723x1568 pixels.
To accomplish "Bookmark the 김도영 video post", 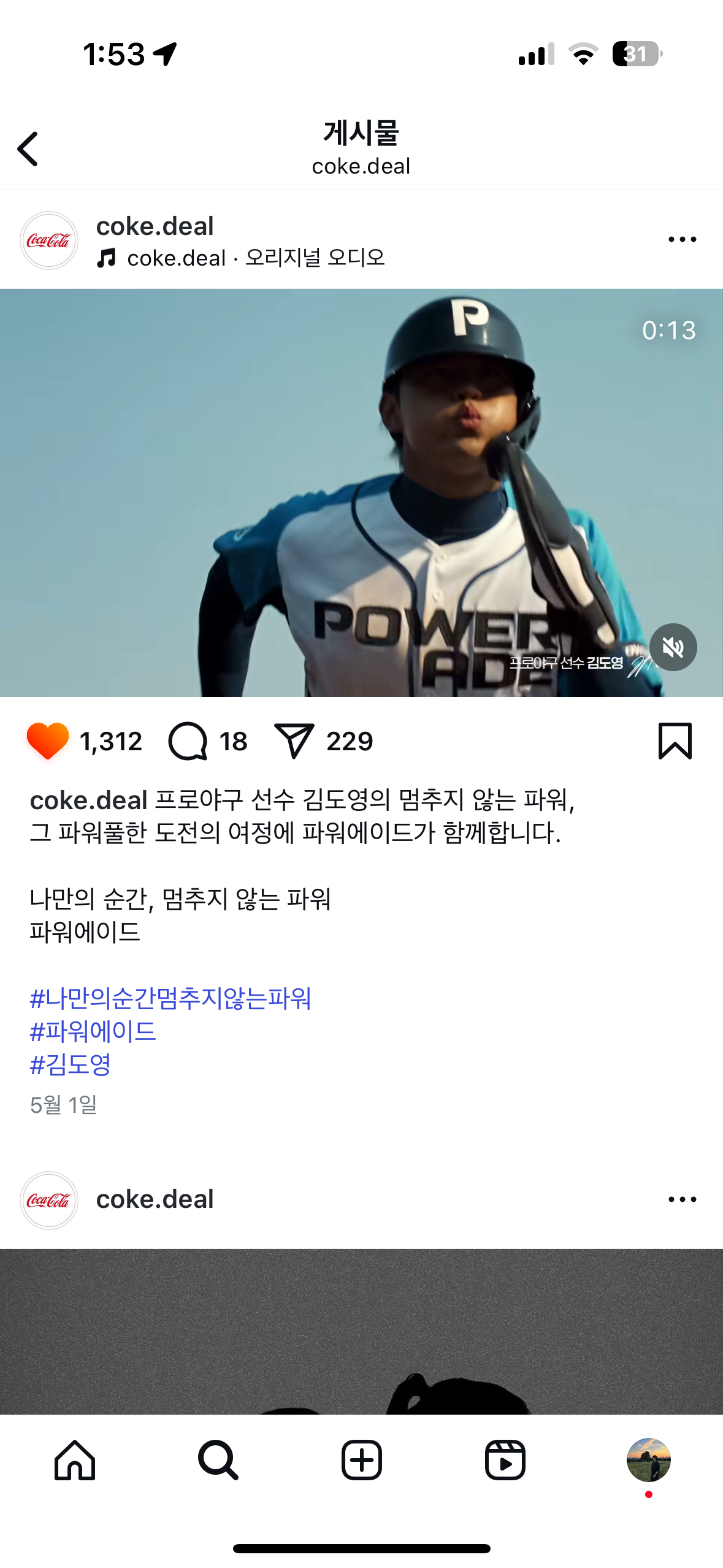I will pyautogui.click(x=675, y=740).
